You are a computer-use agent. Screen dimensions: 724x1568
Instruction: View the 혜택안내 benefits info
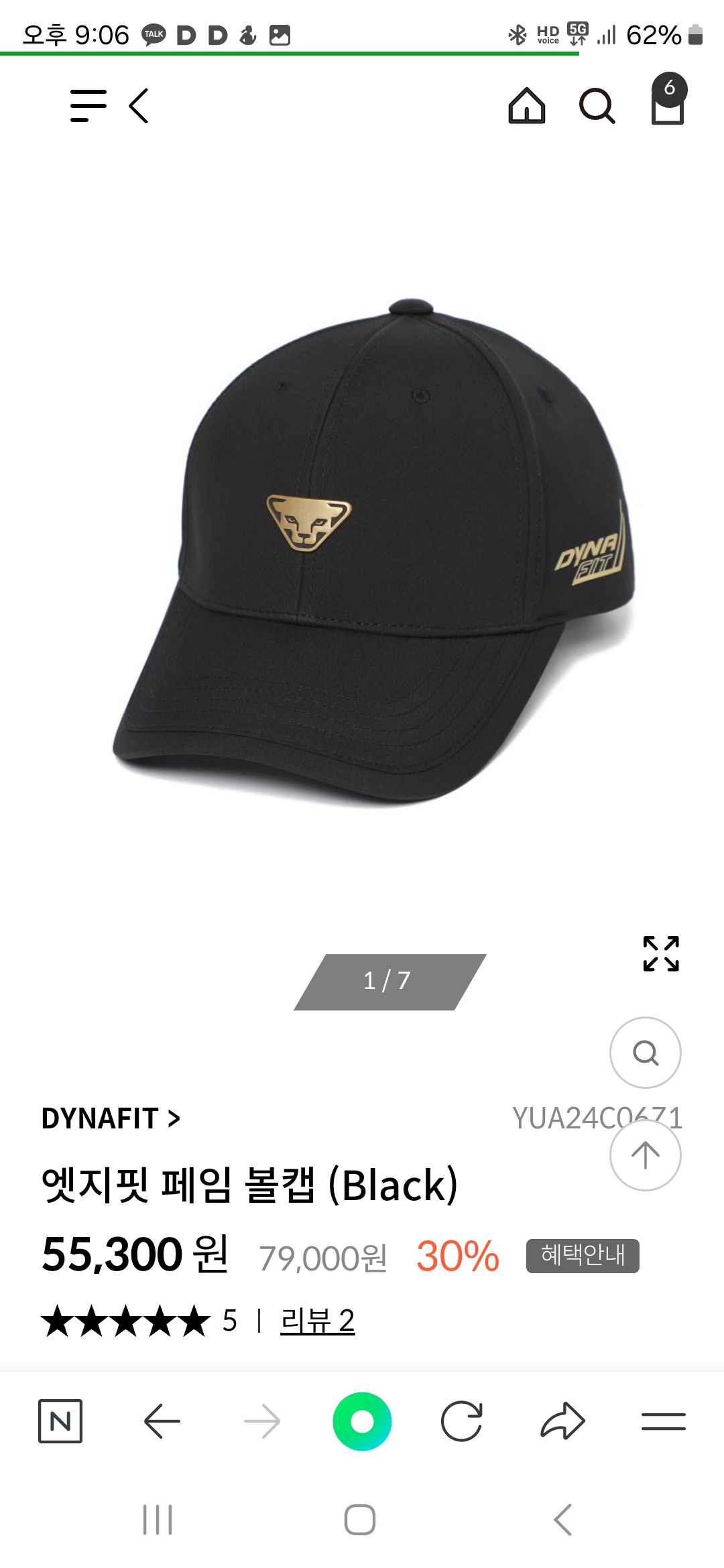click(x=583, y=1255)
